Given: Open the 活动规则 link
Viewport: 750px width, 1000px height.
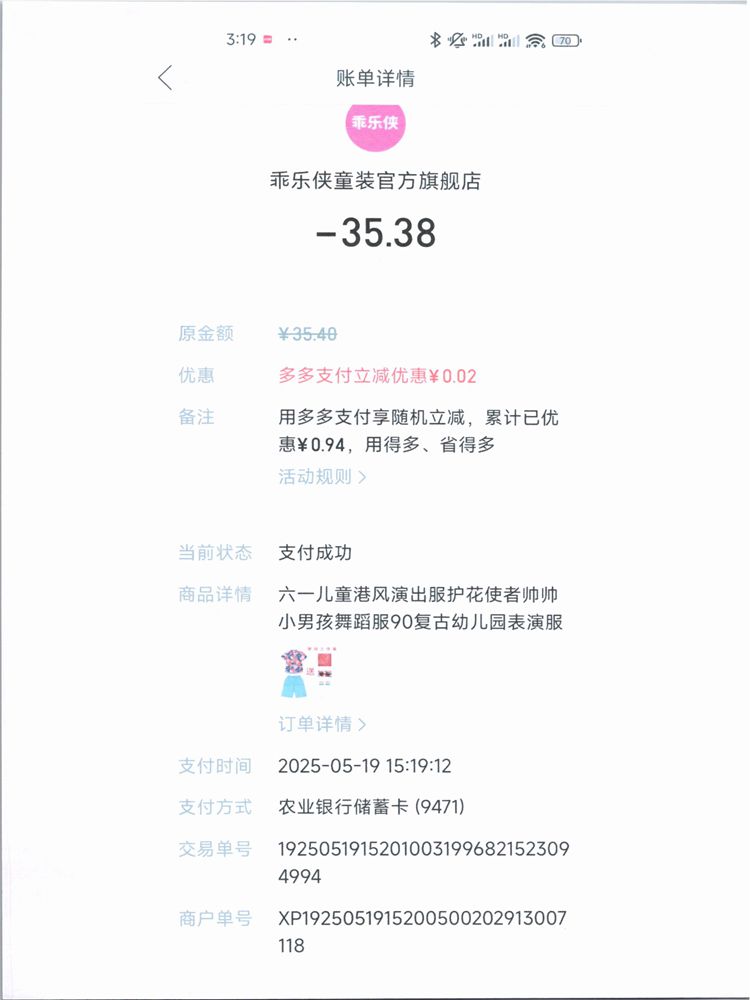Looking at the screenshot, I should [322, 477].
